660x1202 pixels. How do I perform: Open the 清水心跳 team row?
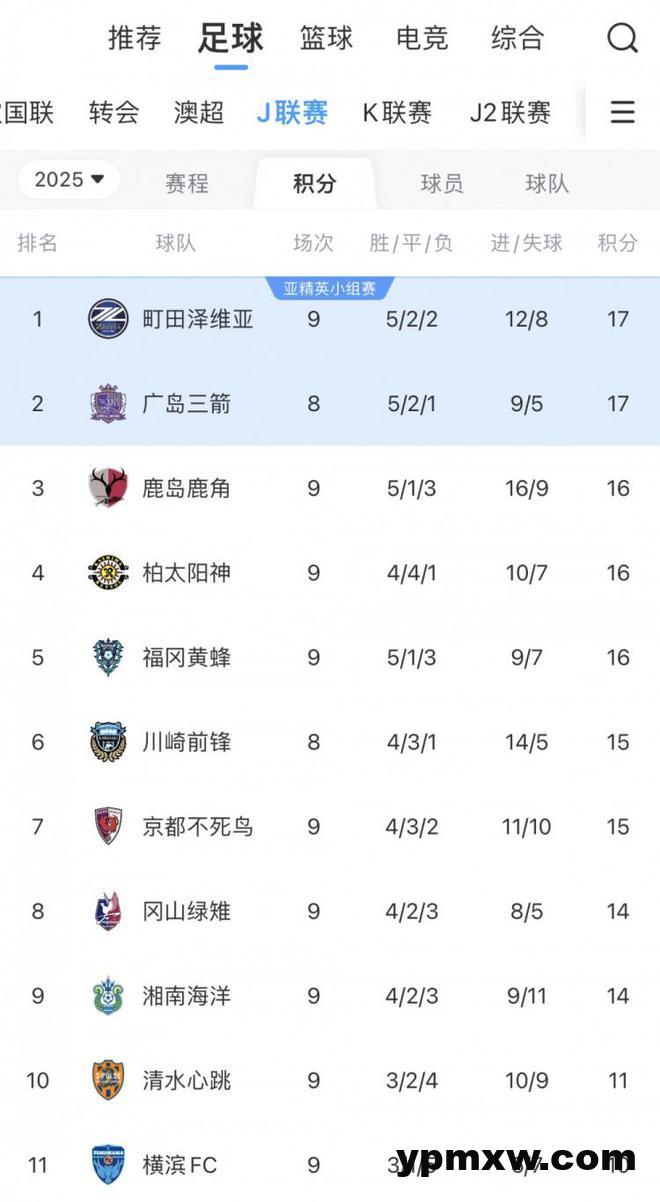330,1080
